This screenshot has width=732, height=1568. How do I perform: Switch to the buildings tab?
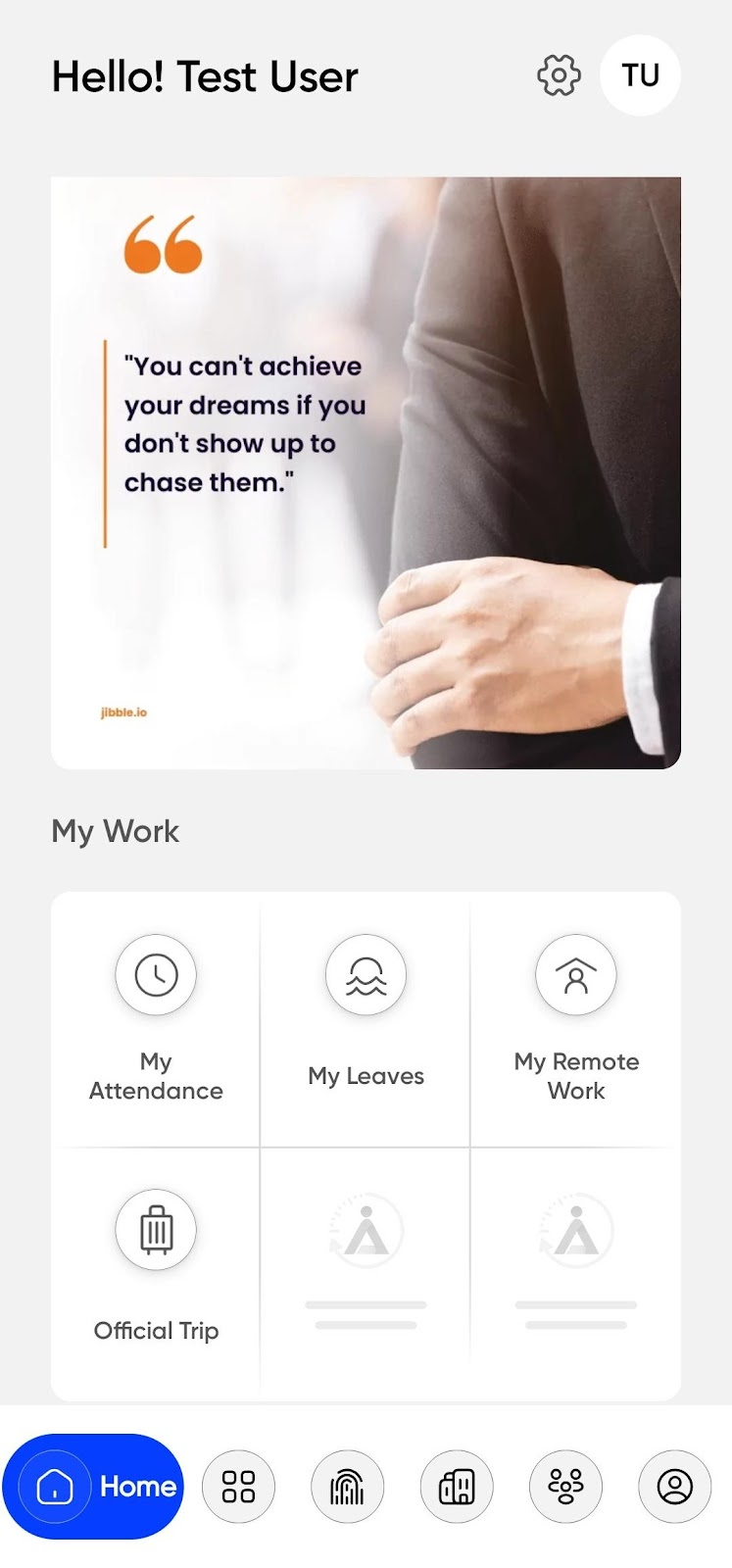[457, 1487]
